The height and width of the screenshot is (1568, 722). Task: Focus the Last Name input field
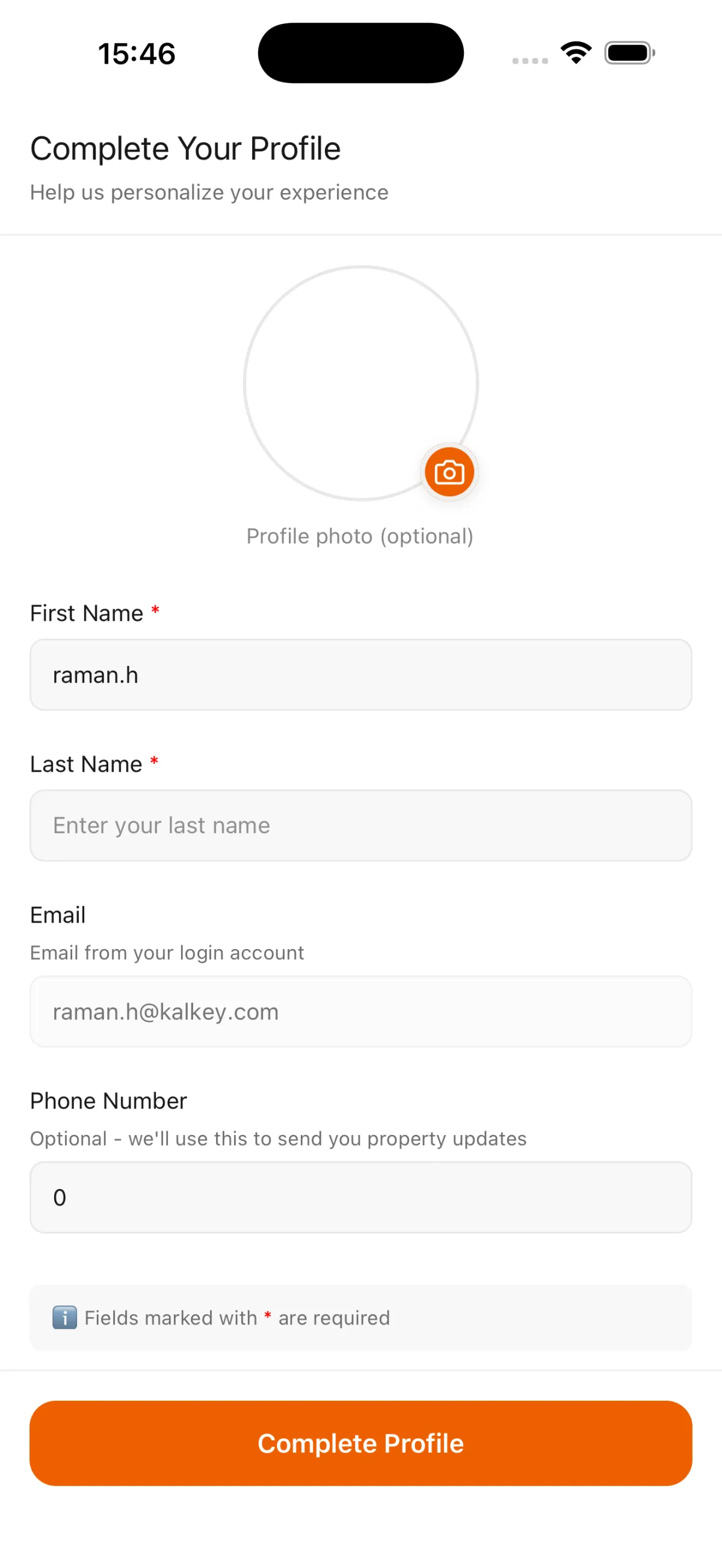[x=360, y=825]
